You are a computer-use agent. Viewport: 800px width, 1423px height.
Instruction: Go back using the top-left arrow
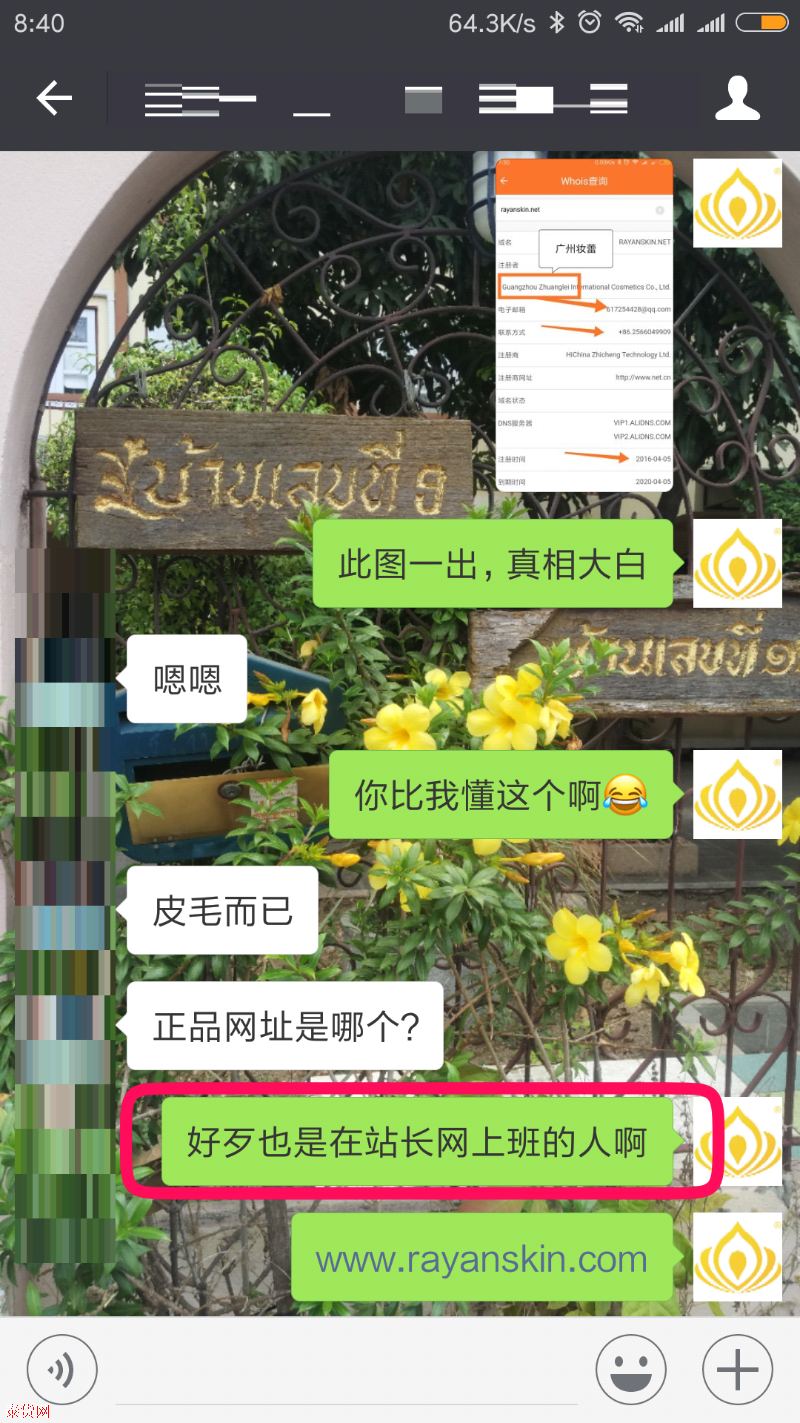[54, 98]
